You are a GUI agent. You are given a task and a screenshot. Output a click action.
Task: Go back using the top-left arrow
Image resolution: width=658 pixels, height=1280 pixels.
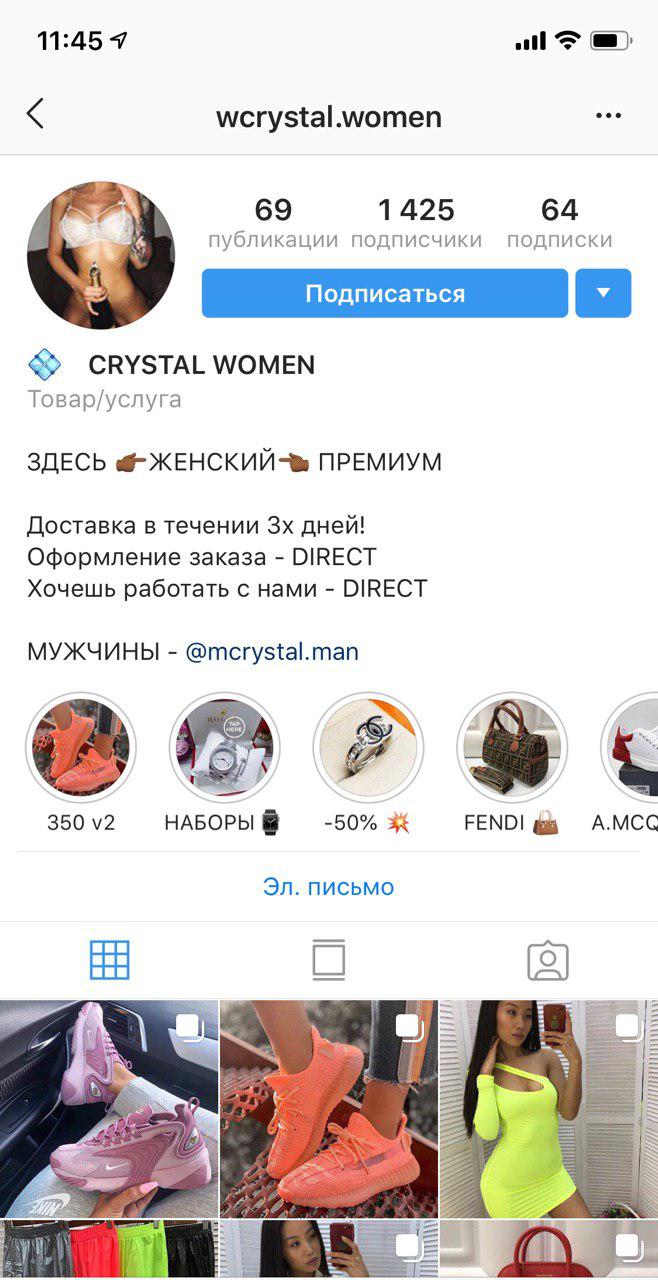pyautogui.click(x=35, y=114)
